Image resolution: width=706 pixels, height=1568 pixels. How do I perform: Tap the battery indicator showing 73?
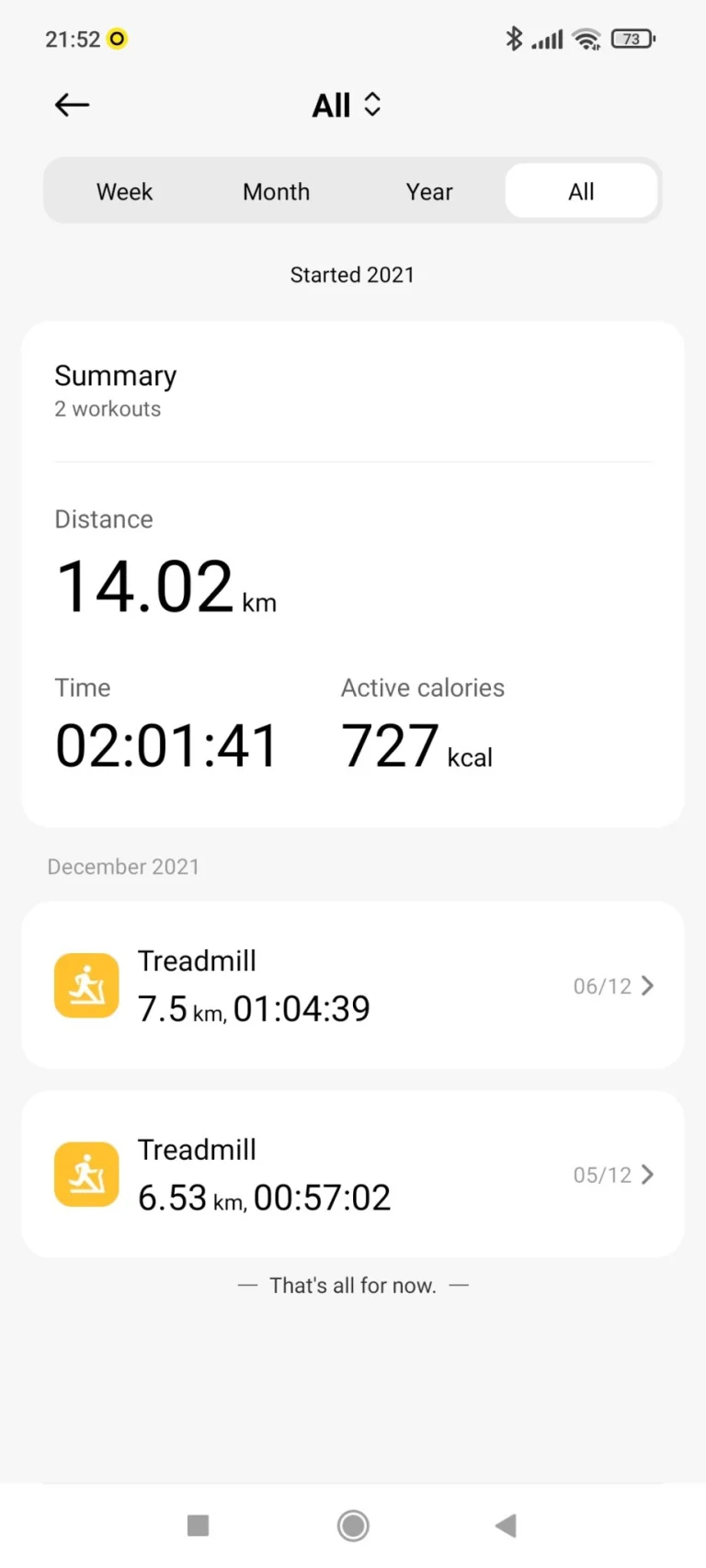(633, 39)
